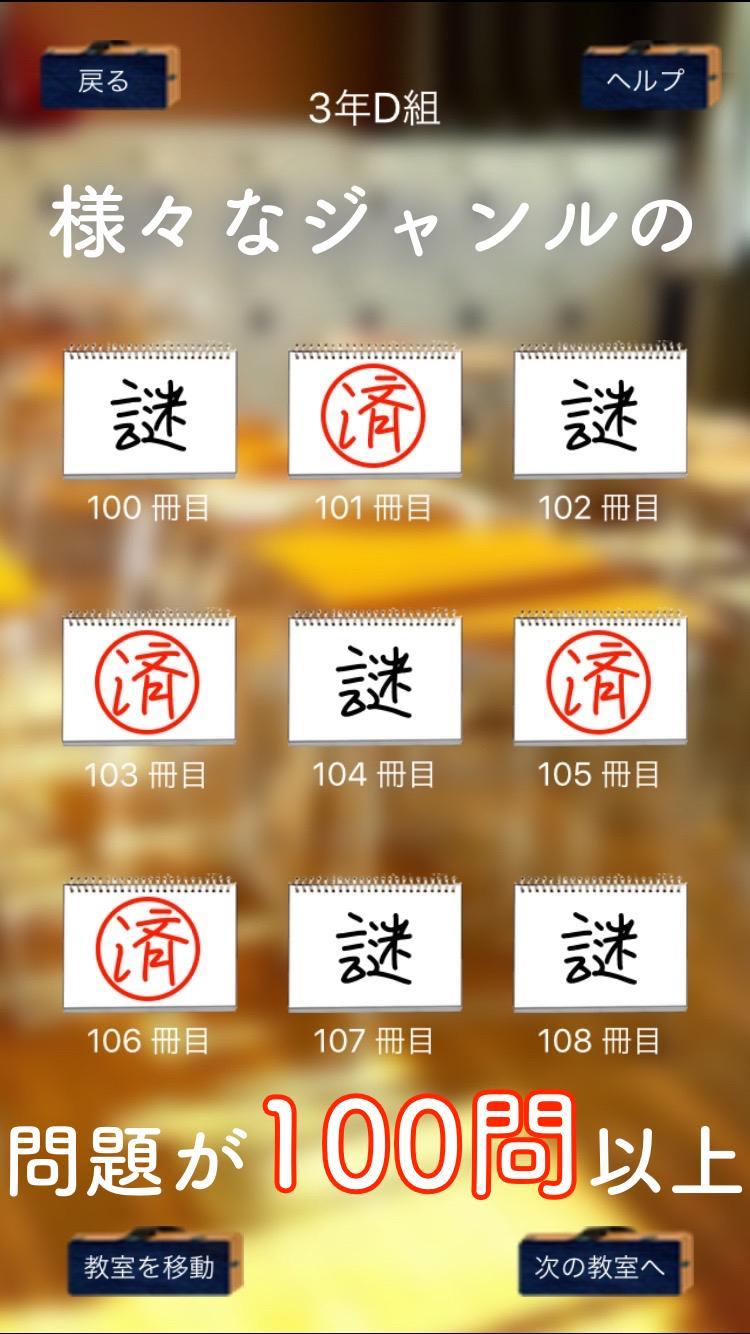Open the unsolved notebook labeled 100 冊目

pyautogui.click(x=148, y=415)
